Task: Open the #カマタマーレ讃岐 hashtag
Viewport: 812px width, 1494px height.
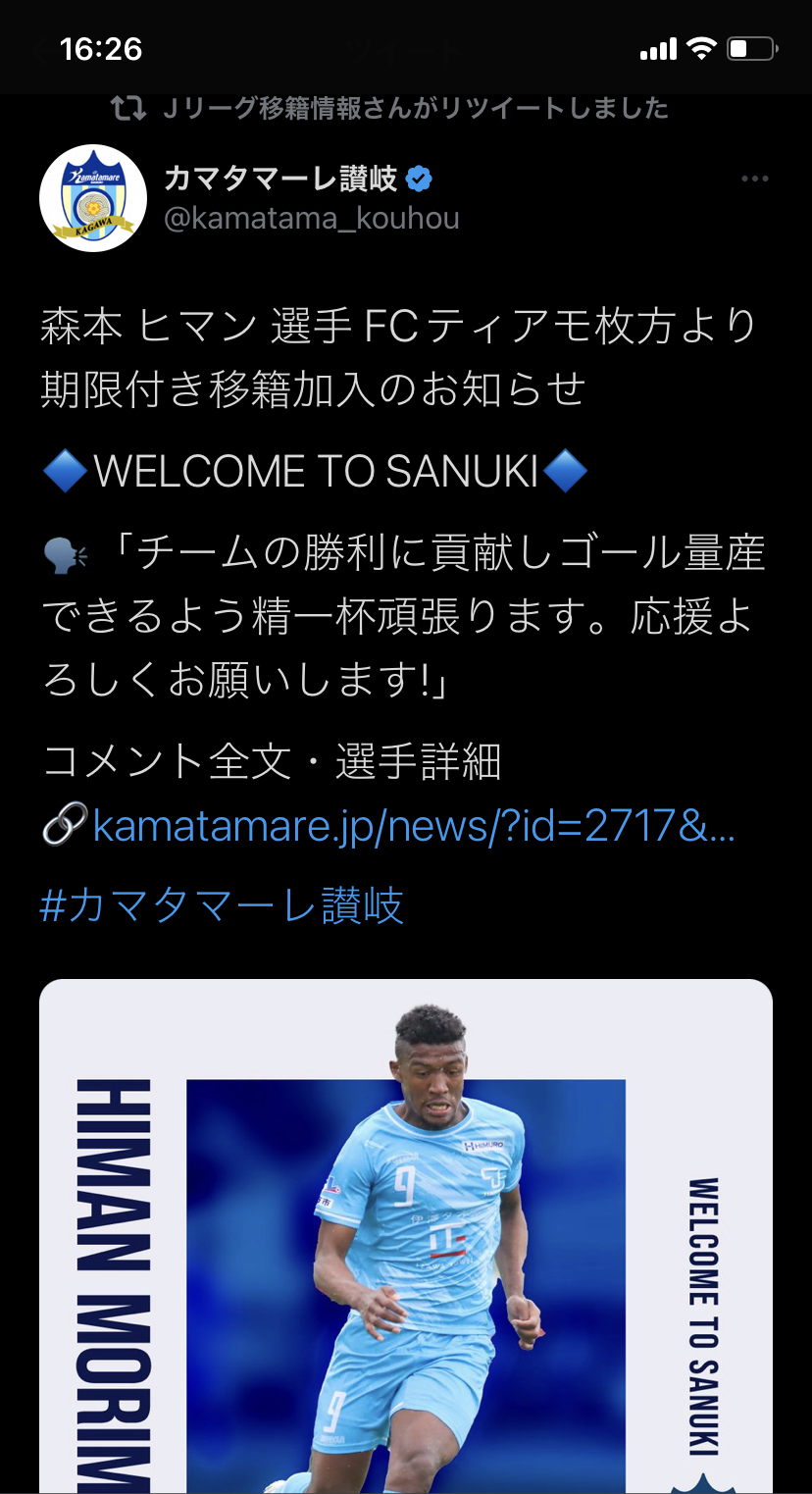Action: (x=222, y=904)
